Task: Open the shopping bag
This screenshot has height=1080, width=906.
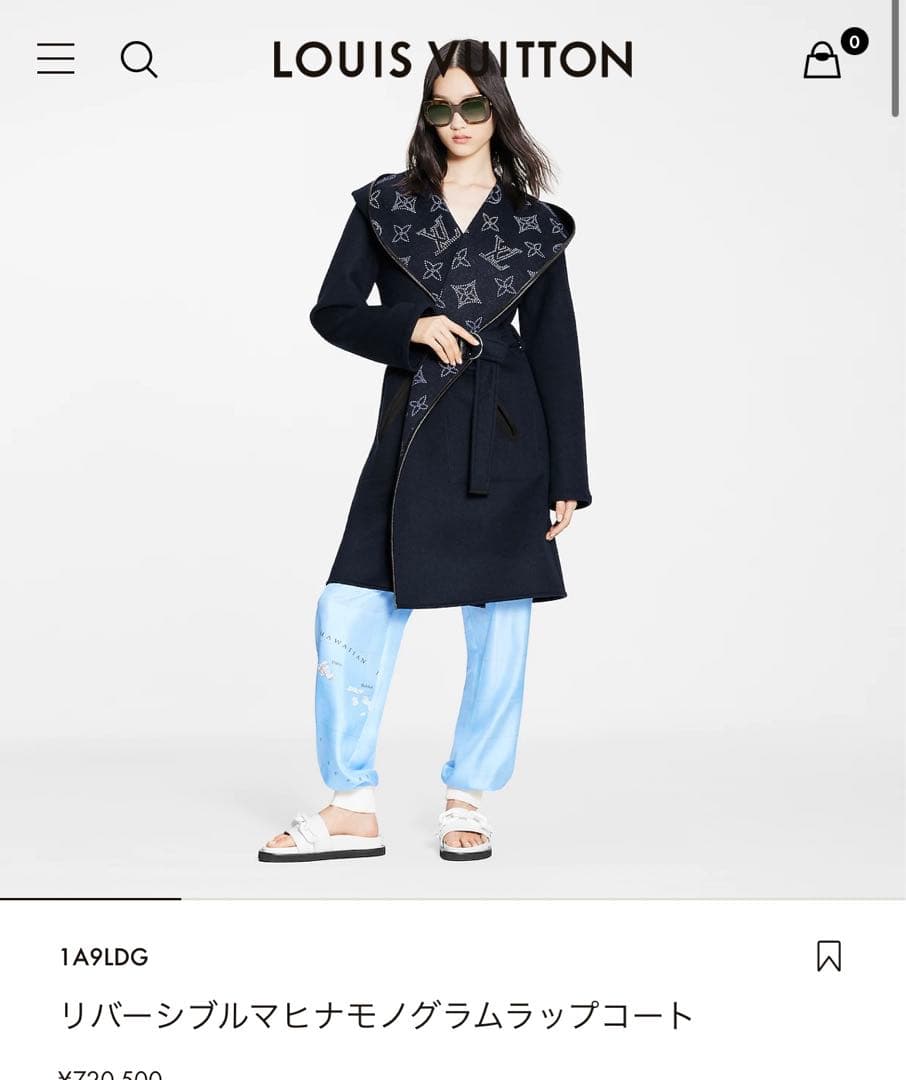Action: point(823,60)
